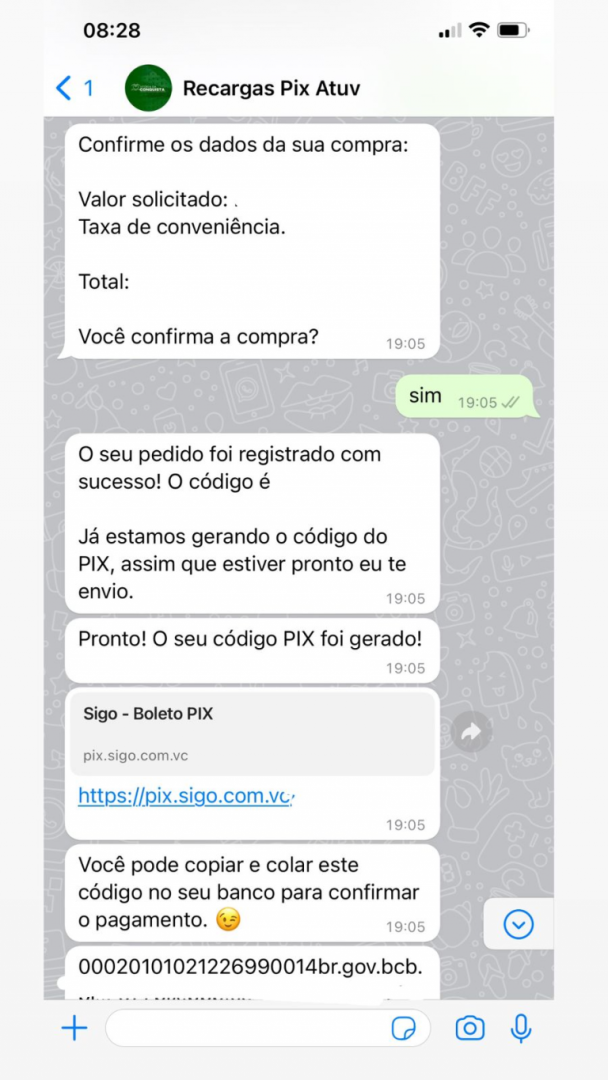Open the camera to send a photo

click(x=470, y=1029)
